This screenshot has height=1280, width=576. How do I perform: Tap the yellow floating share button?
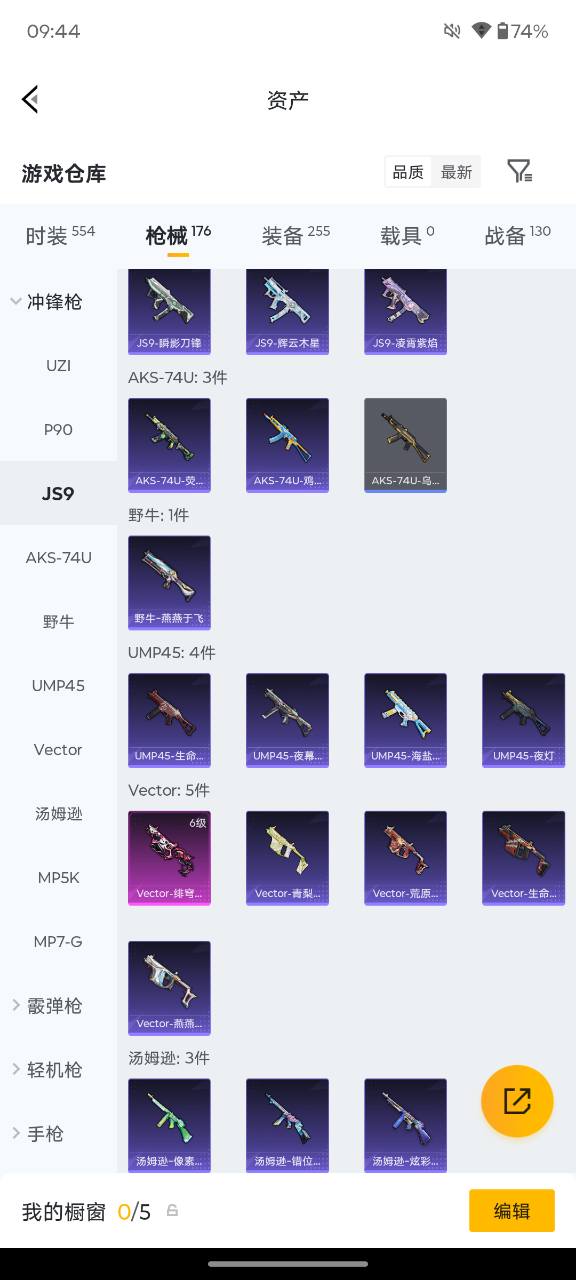[x=517, y=1101]
